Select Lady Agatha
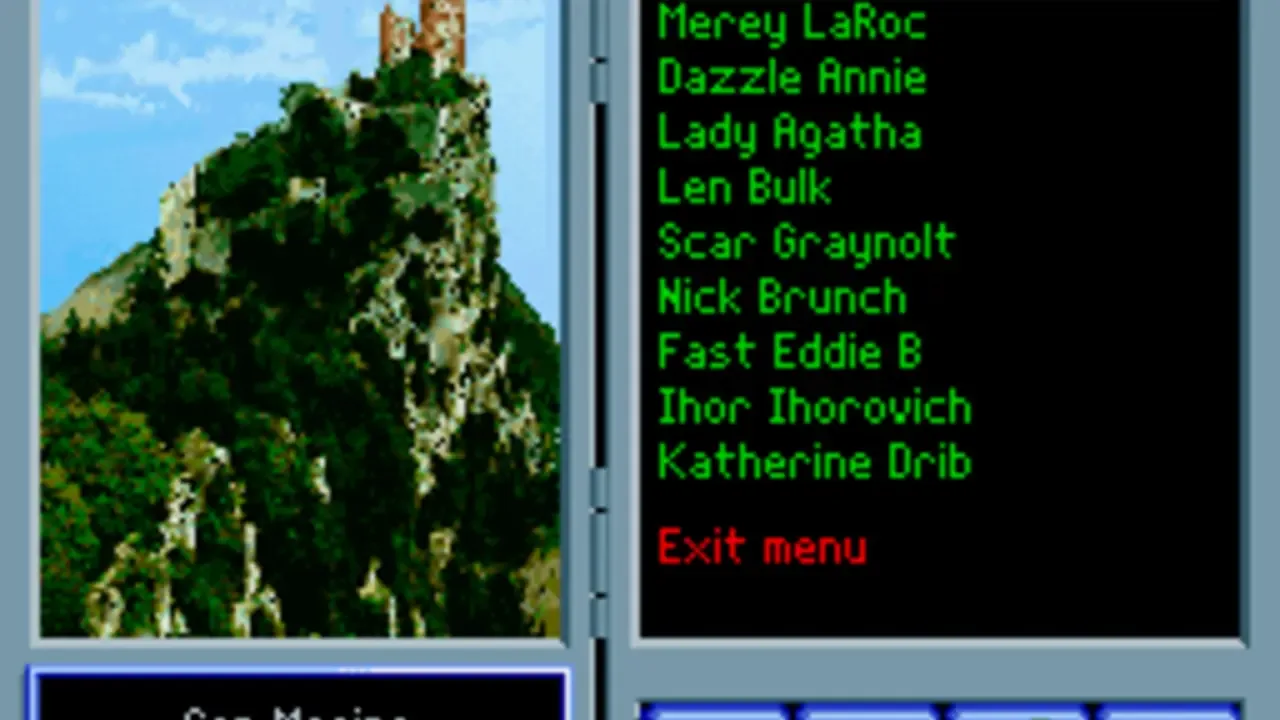 click(789, 134)
